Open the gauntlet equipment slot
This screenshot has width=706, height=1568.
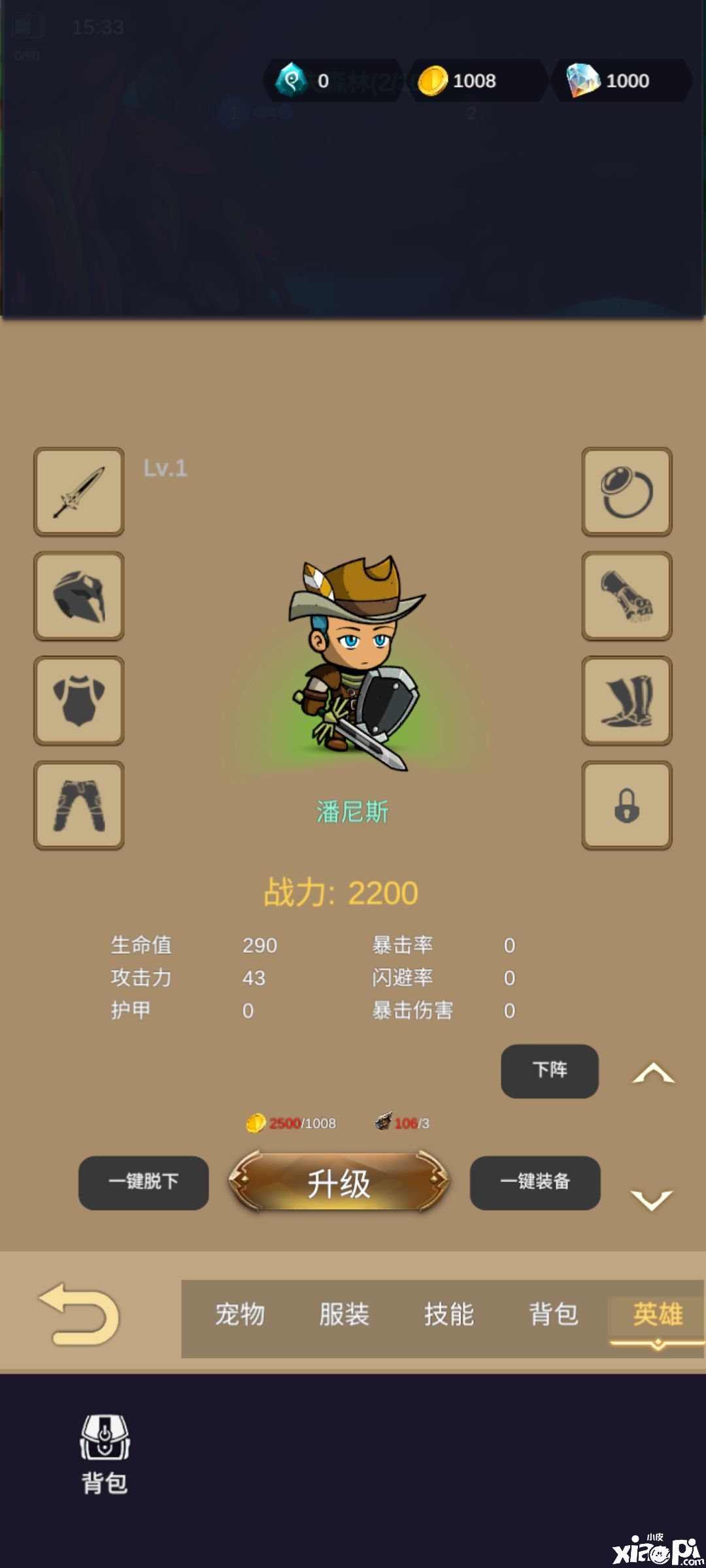coord(626,596)
